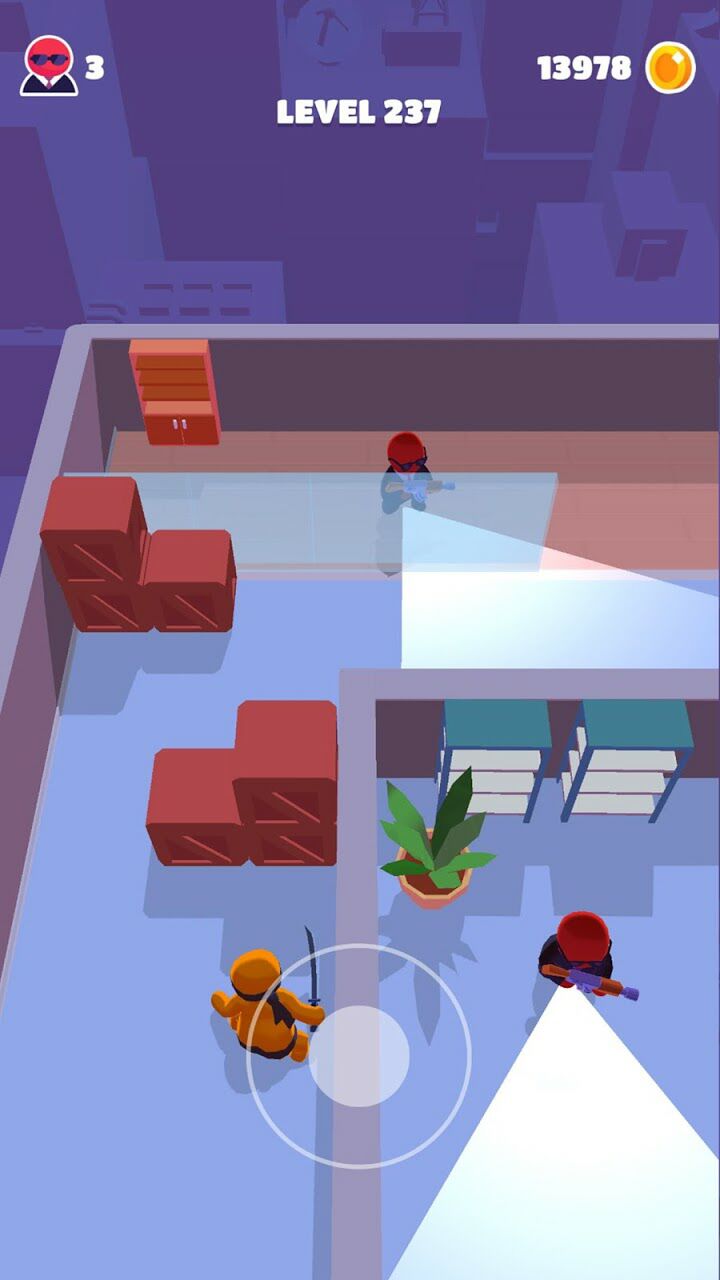Tap the virtual joystick thumb knob
Viewport: 720px width, 1280px height.
point(359,1056)
